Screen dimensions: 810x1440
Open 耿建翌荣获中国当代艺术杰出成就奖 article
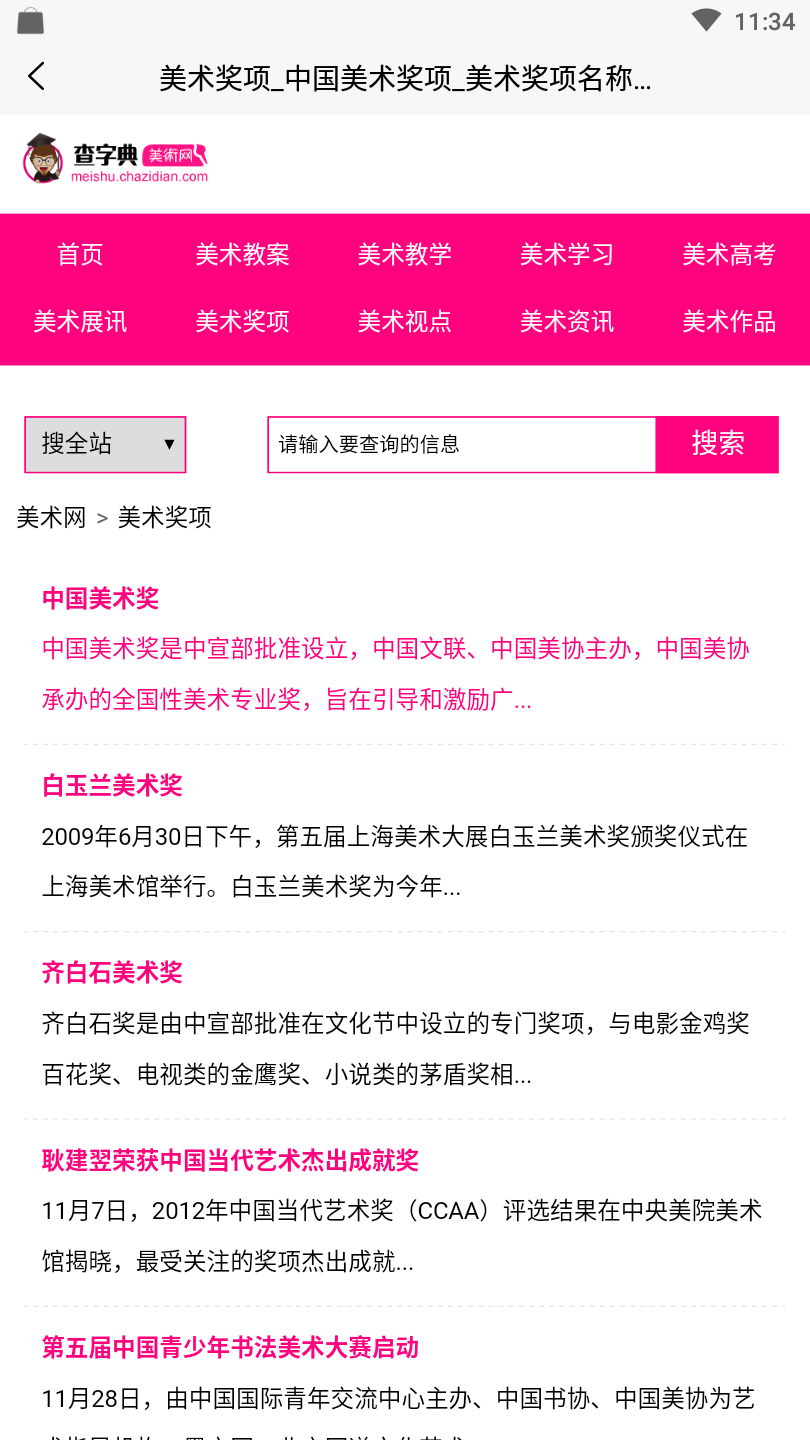coord(230,1160)
